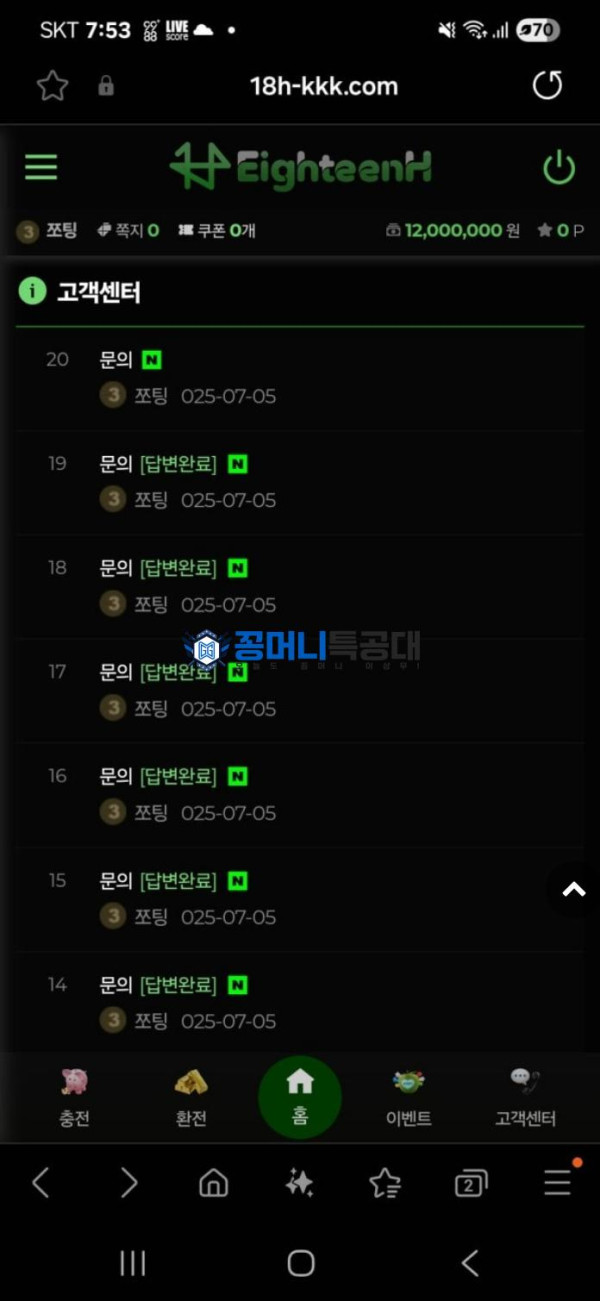The image size is (600, 1301).
Task: Open the hamburger drawer menu
Action: tap(41, 167)
